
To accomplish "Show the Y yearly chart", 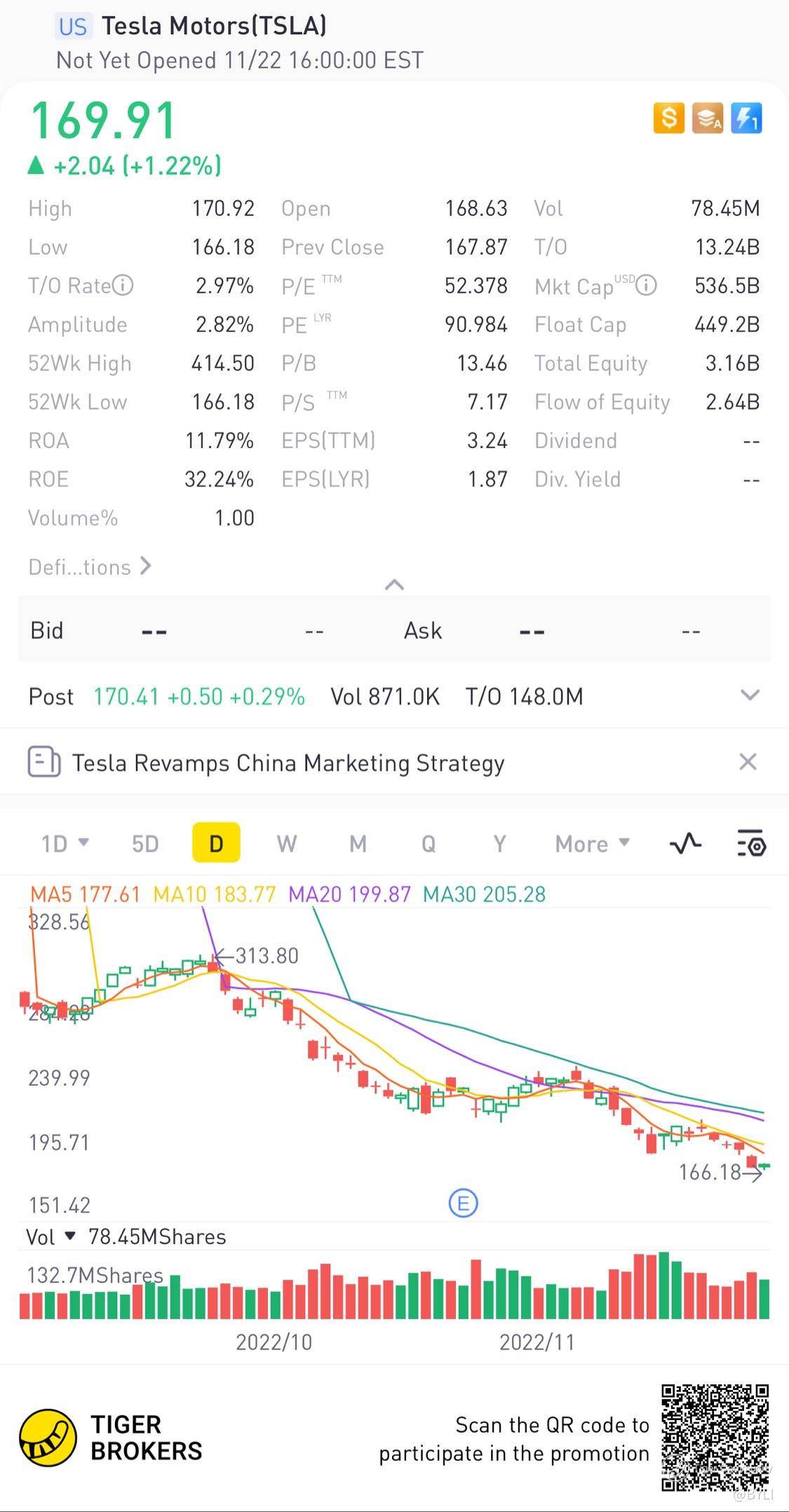I will click(499, 843).
